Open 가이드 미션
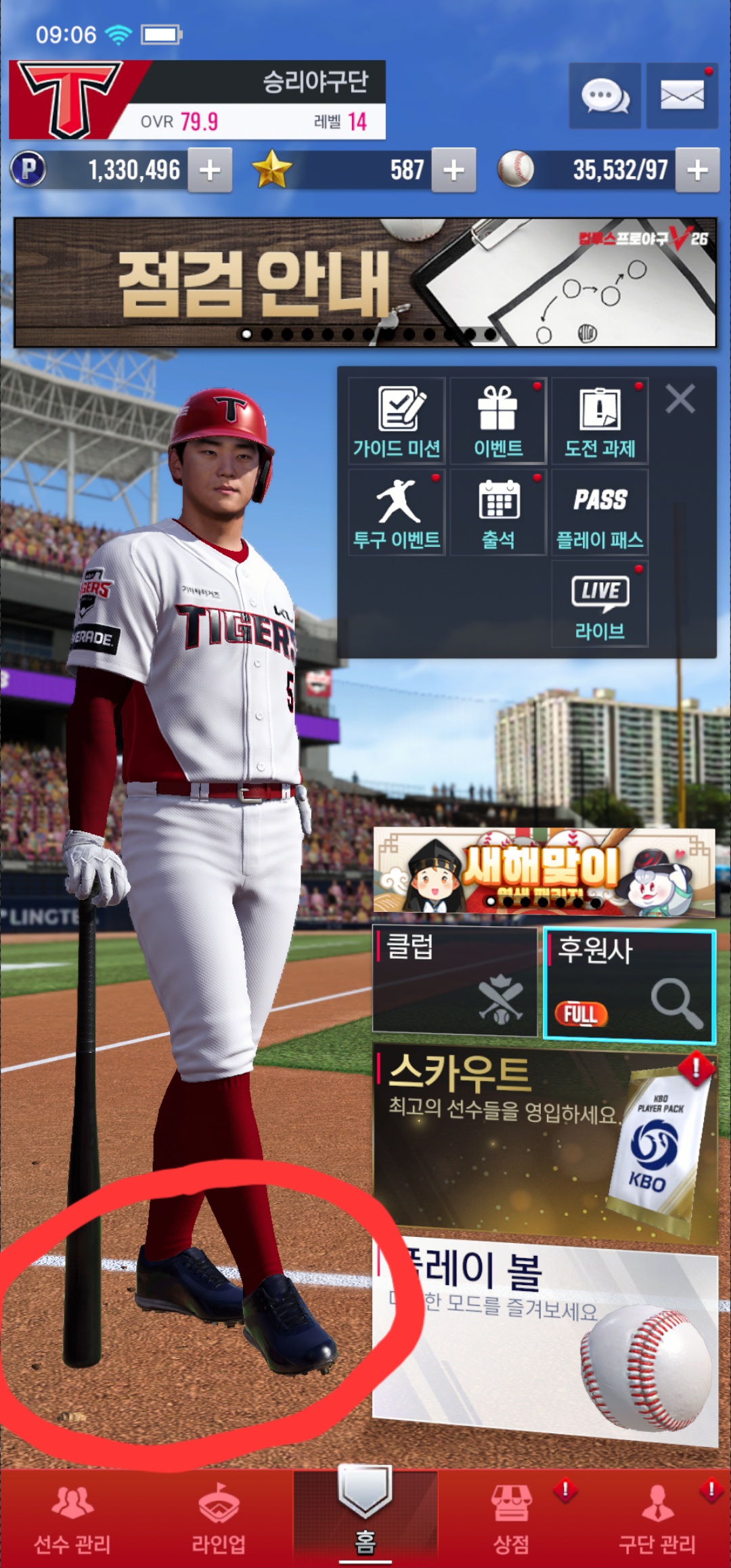The image size is (731, 1568). pos(397,420)
